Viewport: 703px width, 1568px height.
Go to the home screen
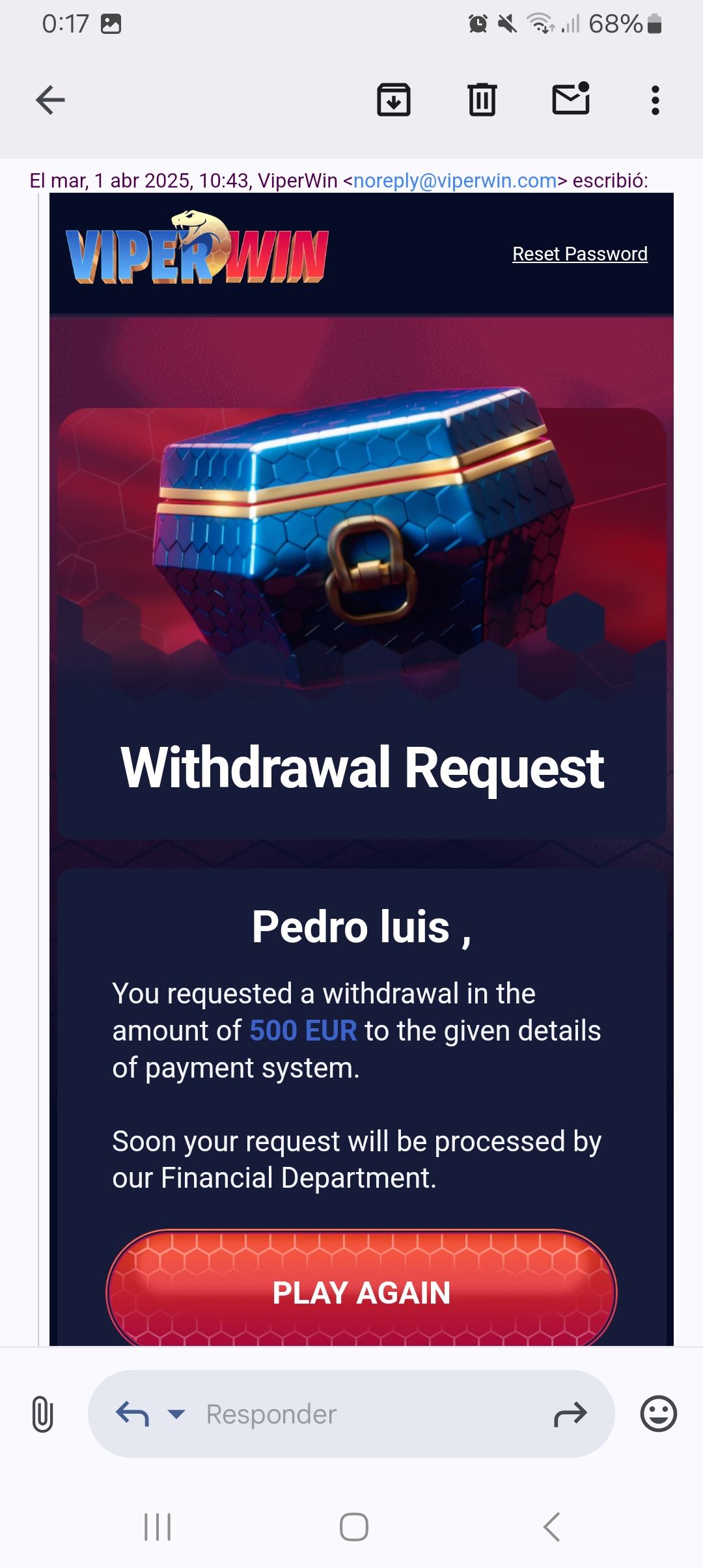pos(353,1527)
